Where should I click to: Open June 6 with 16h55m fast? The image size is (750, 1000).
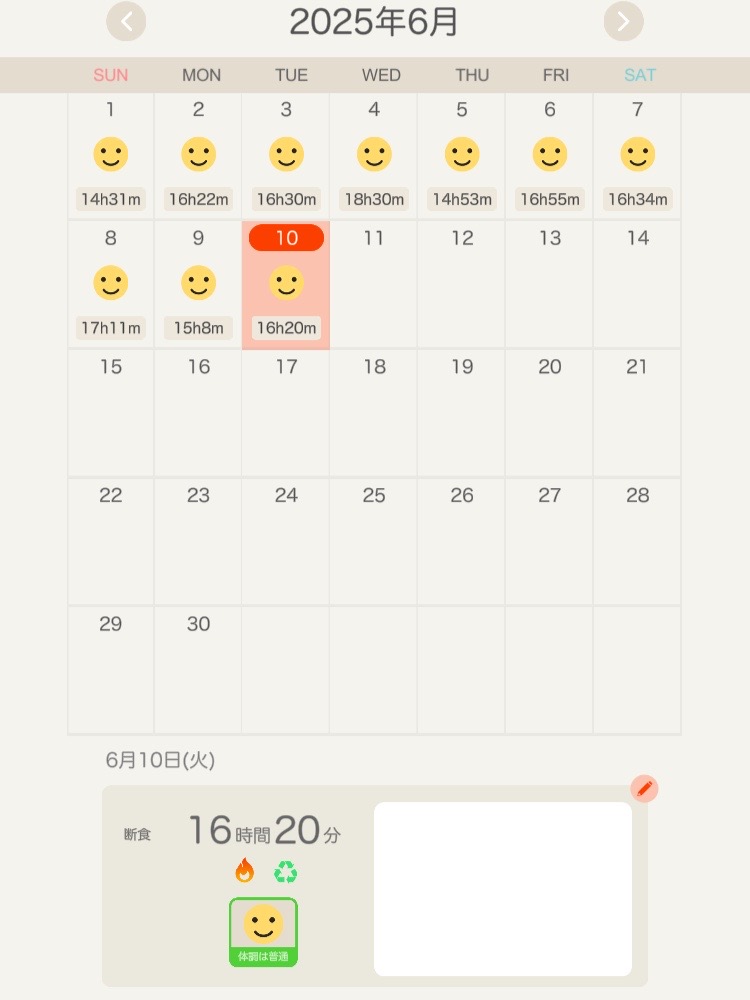pyautogui.click(x=549, y=156)
